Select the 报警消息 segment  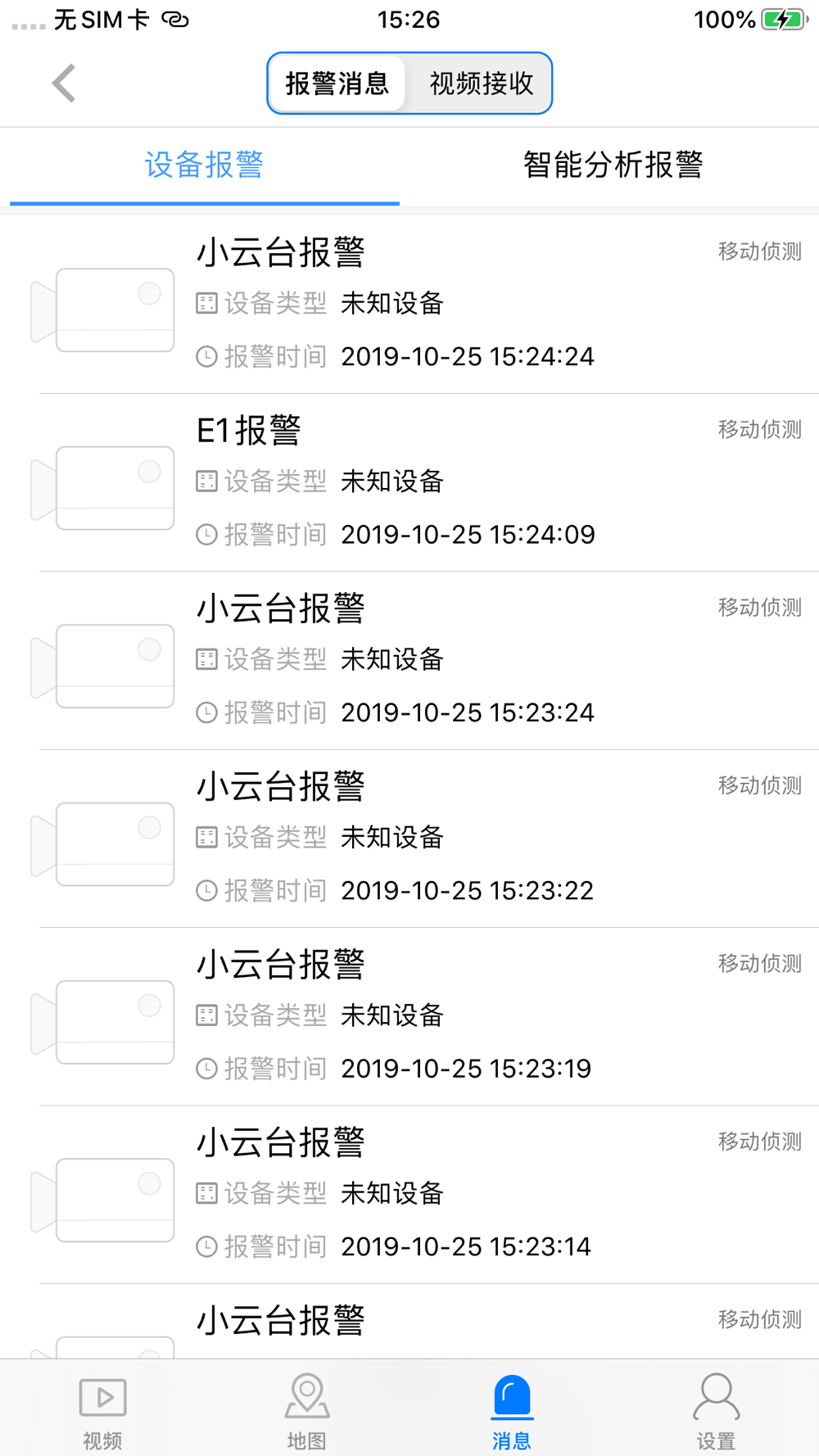click(x=337, y=84)
